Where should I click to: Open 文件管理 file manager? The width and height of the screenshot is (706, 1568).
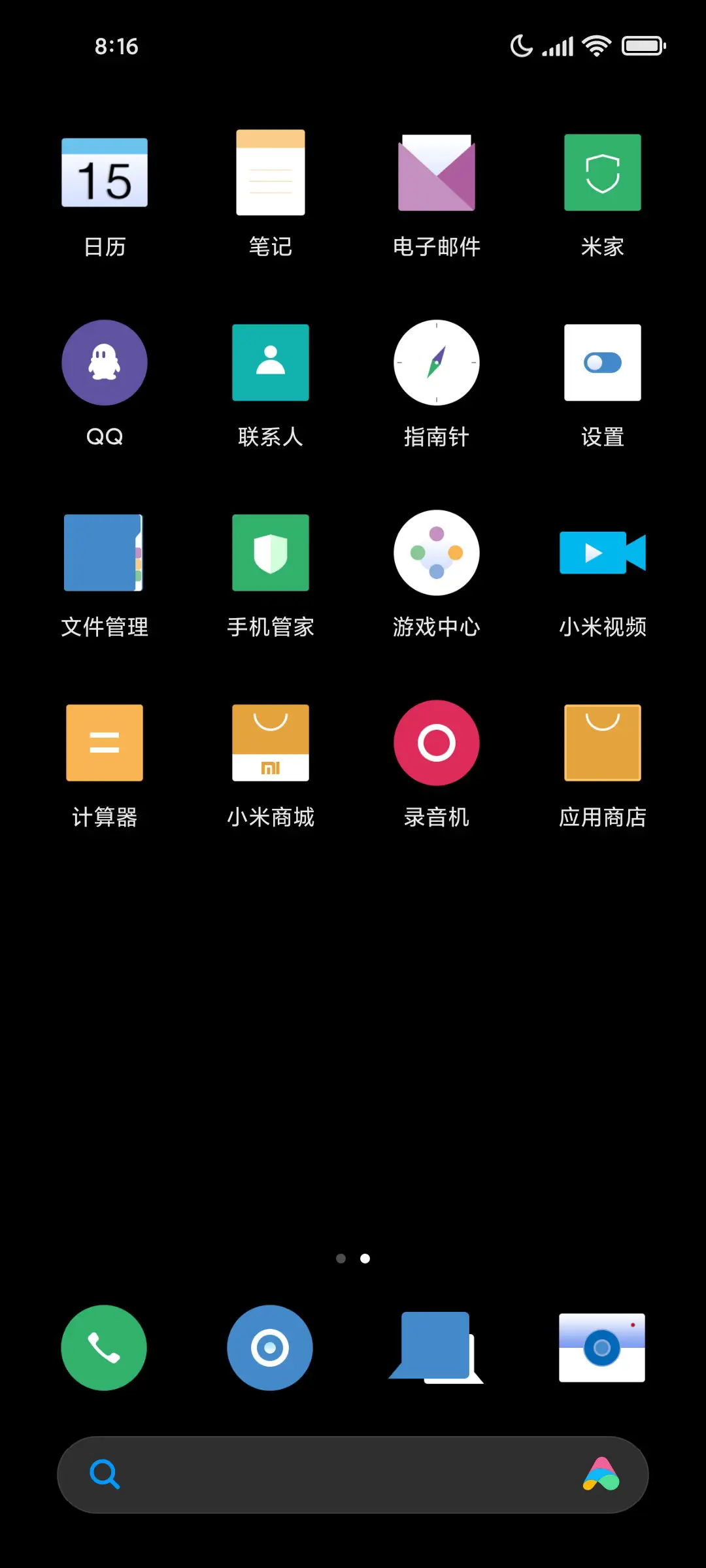pyautogui.click(x=104, y=552)
